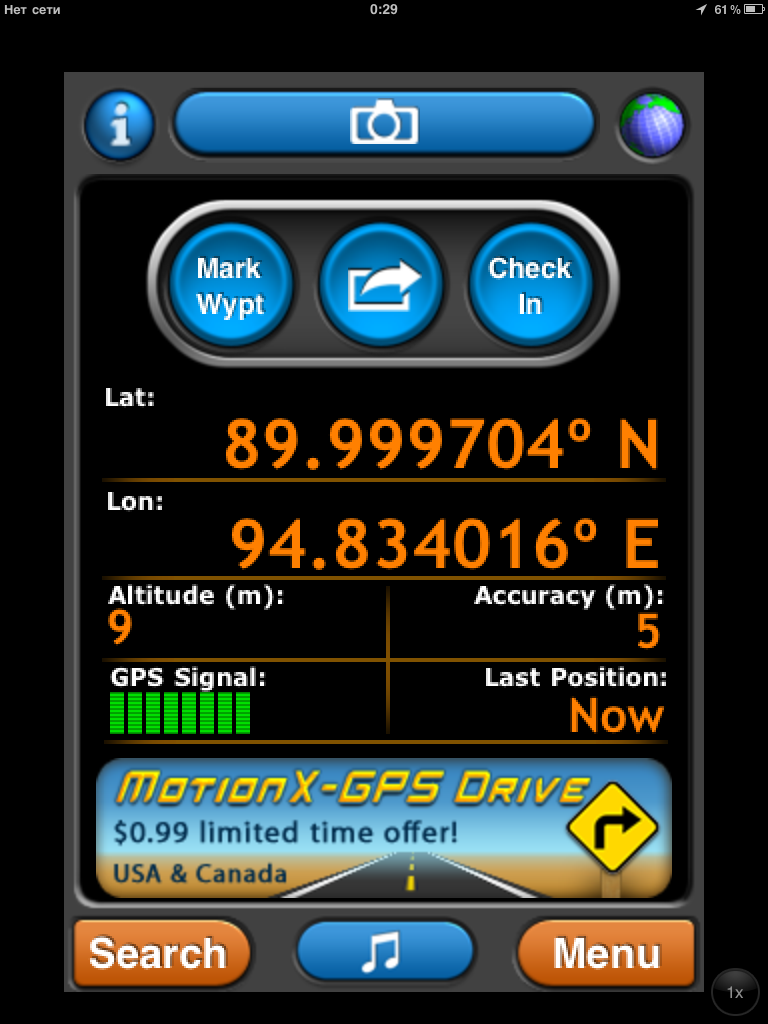
Task: Tap Mark Wypt button
Action: 229,285
